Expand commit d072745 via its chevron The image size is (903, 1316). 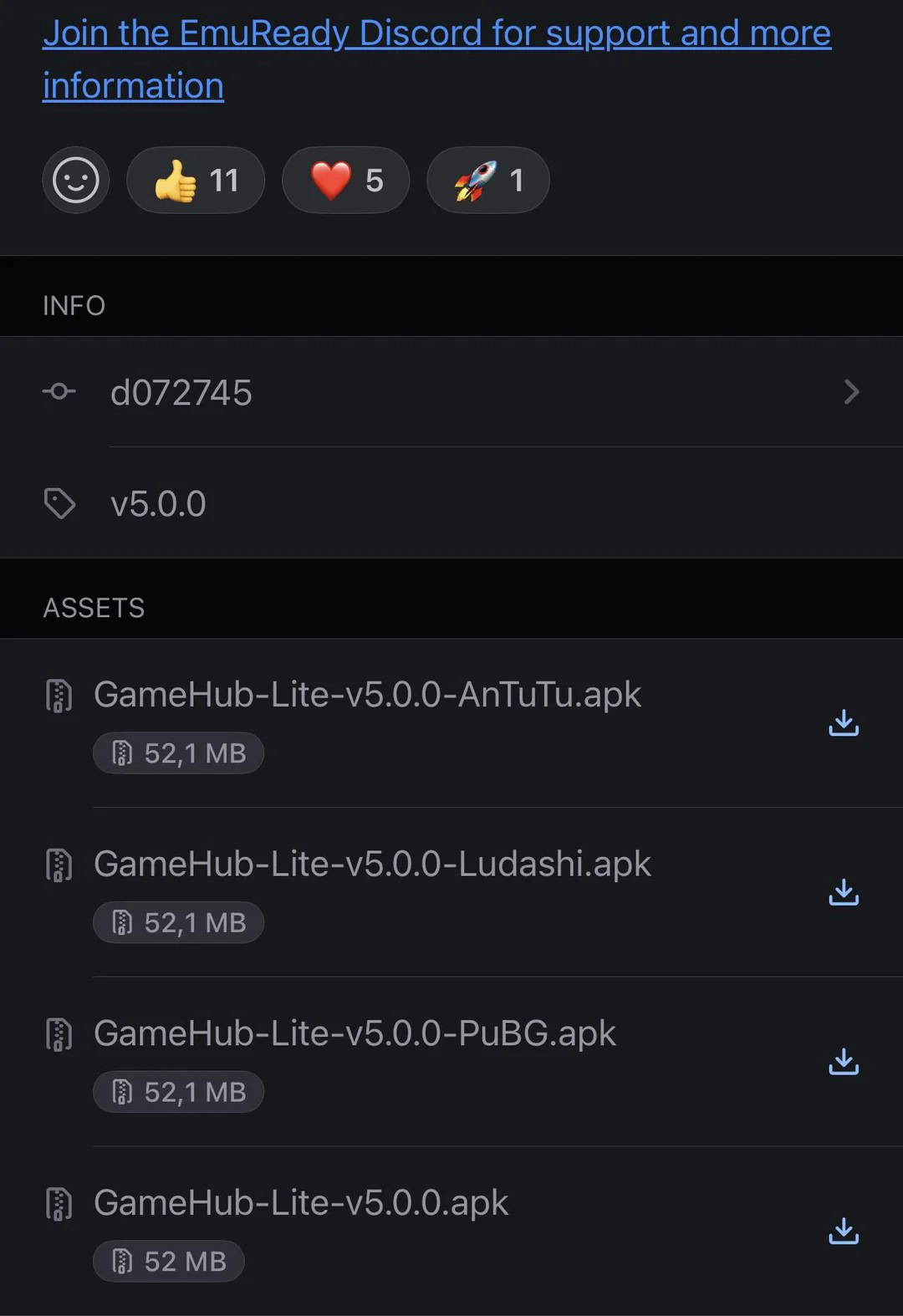pyautogui.click(x=852, y=391)
